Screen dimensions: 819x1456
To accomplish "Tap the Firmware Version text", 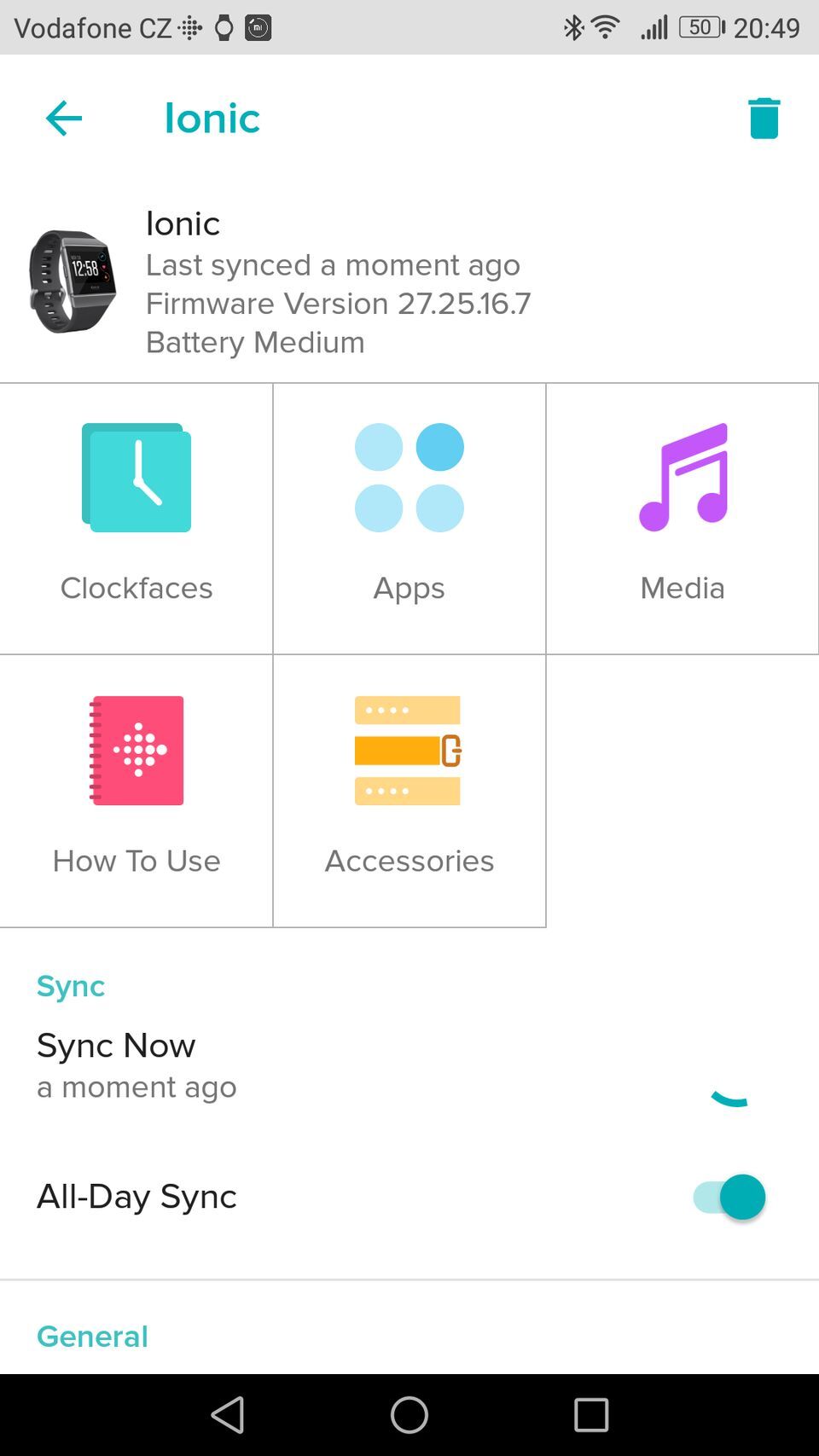I will [339, 303].
